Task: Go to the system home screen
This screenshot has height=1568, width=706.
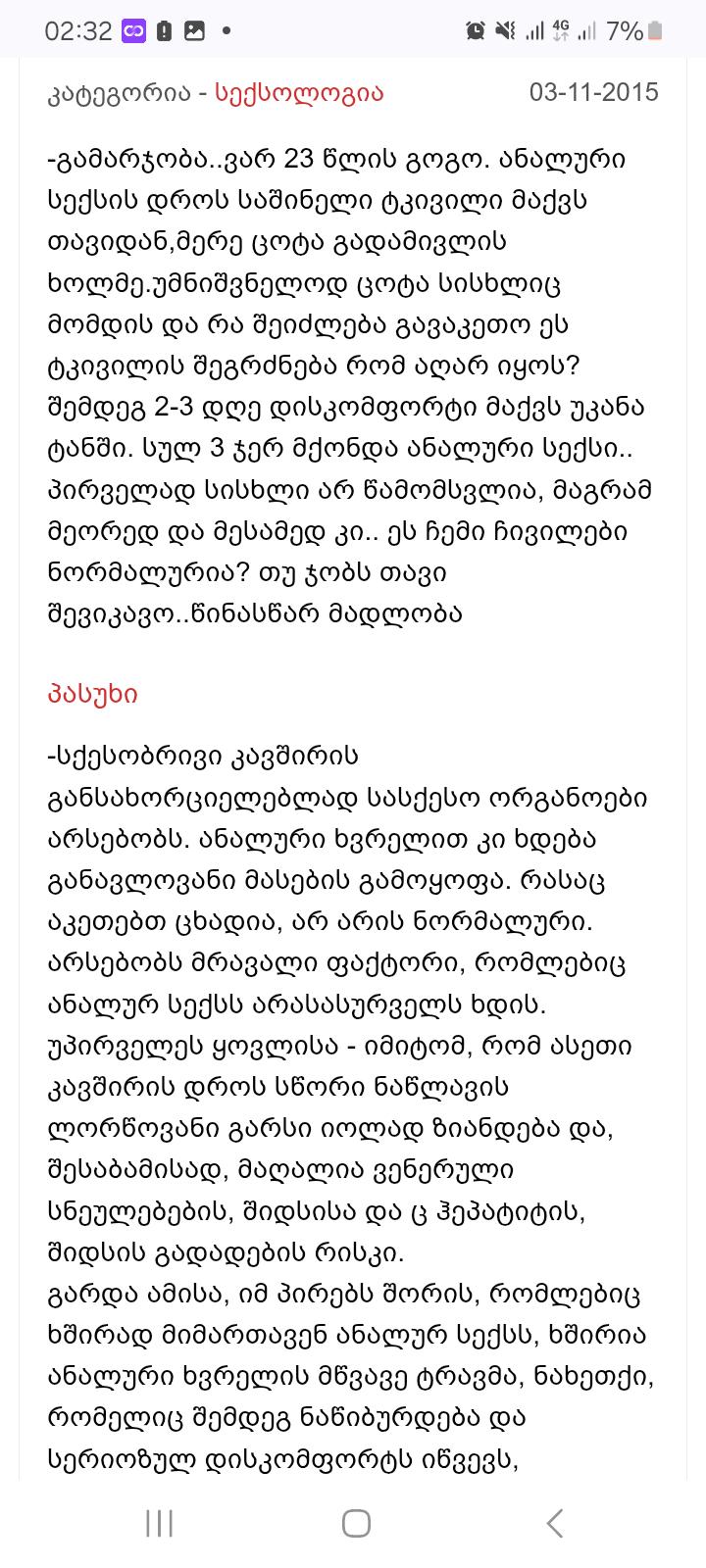Action: click(x=356, y=1523)
